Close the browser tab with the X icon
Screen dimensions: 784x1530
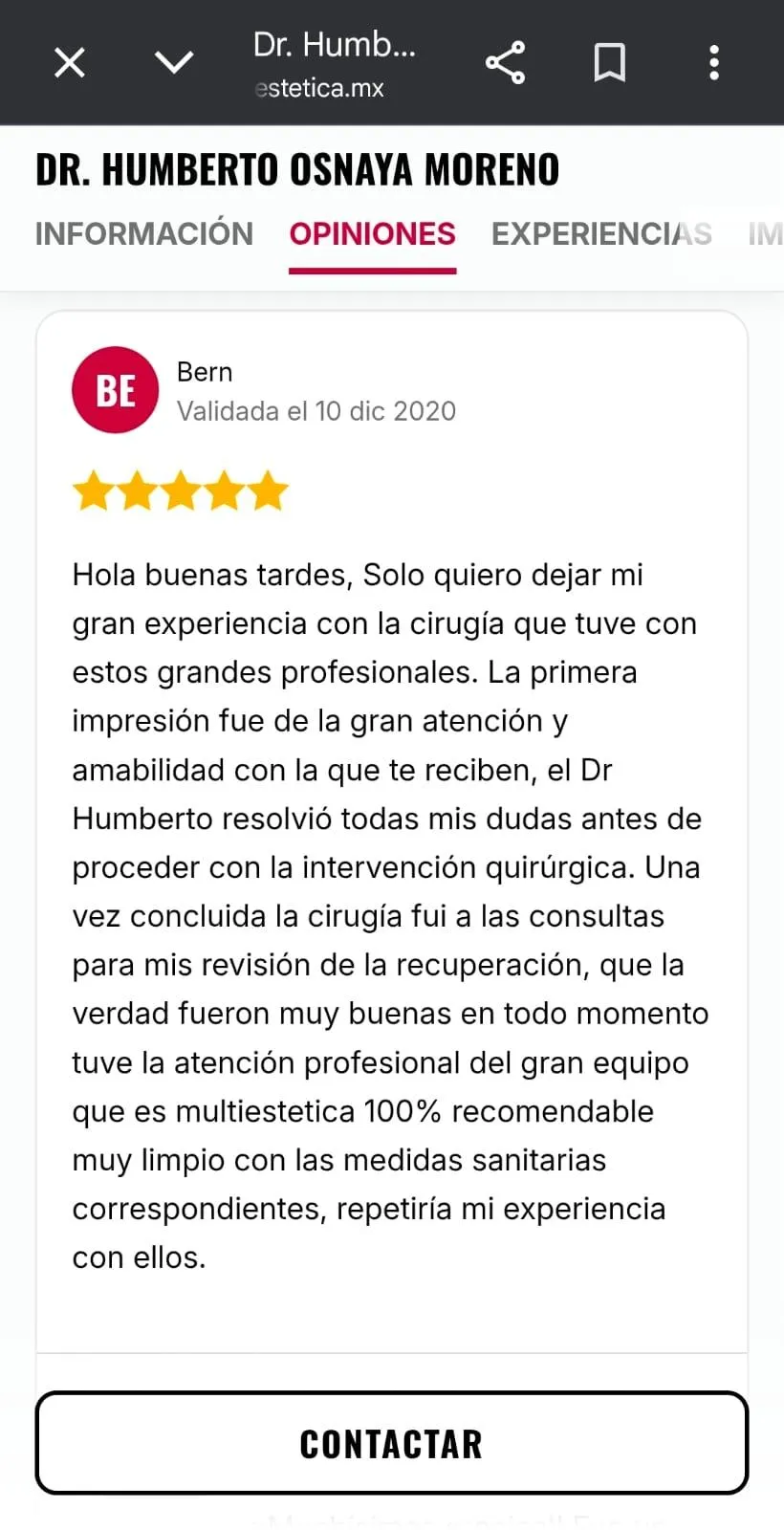[70, 63]
